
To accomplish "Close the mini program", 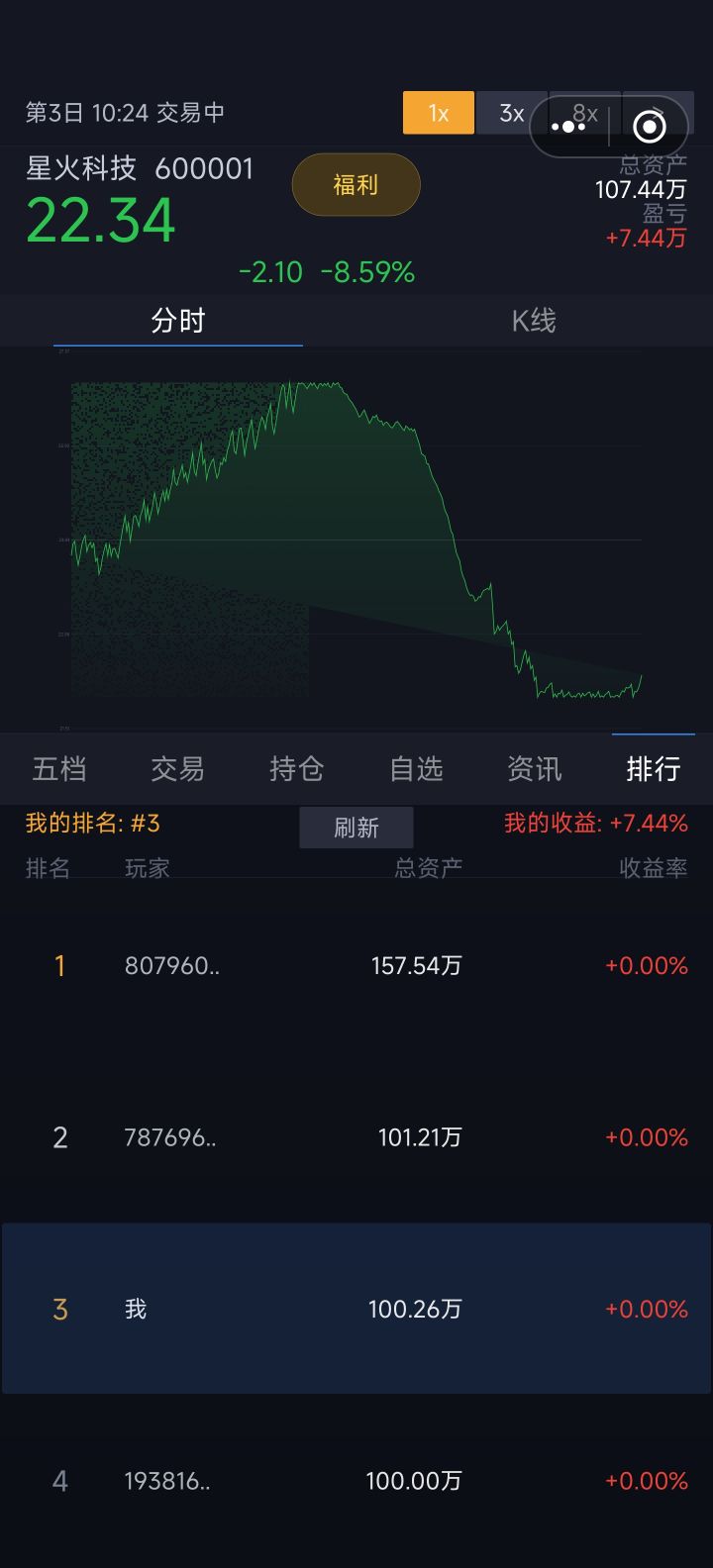I will (x=650, y=127).
